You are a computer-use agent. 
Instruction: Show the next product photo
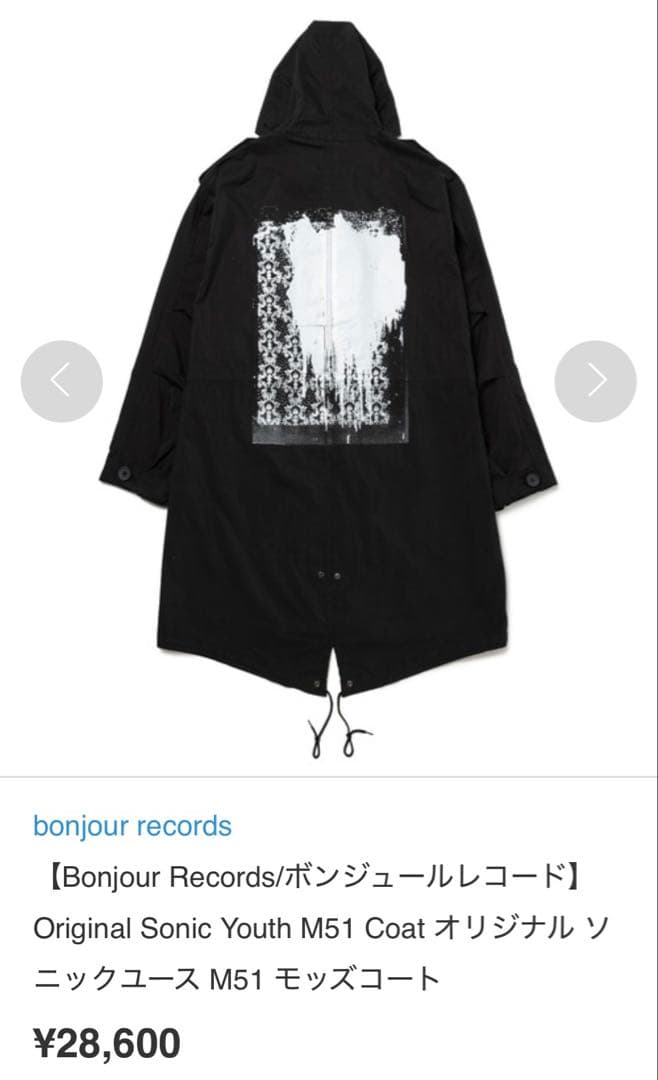[596, 381]
